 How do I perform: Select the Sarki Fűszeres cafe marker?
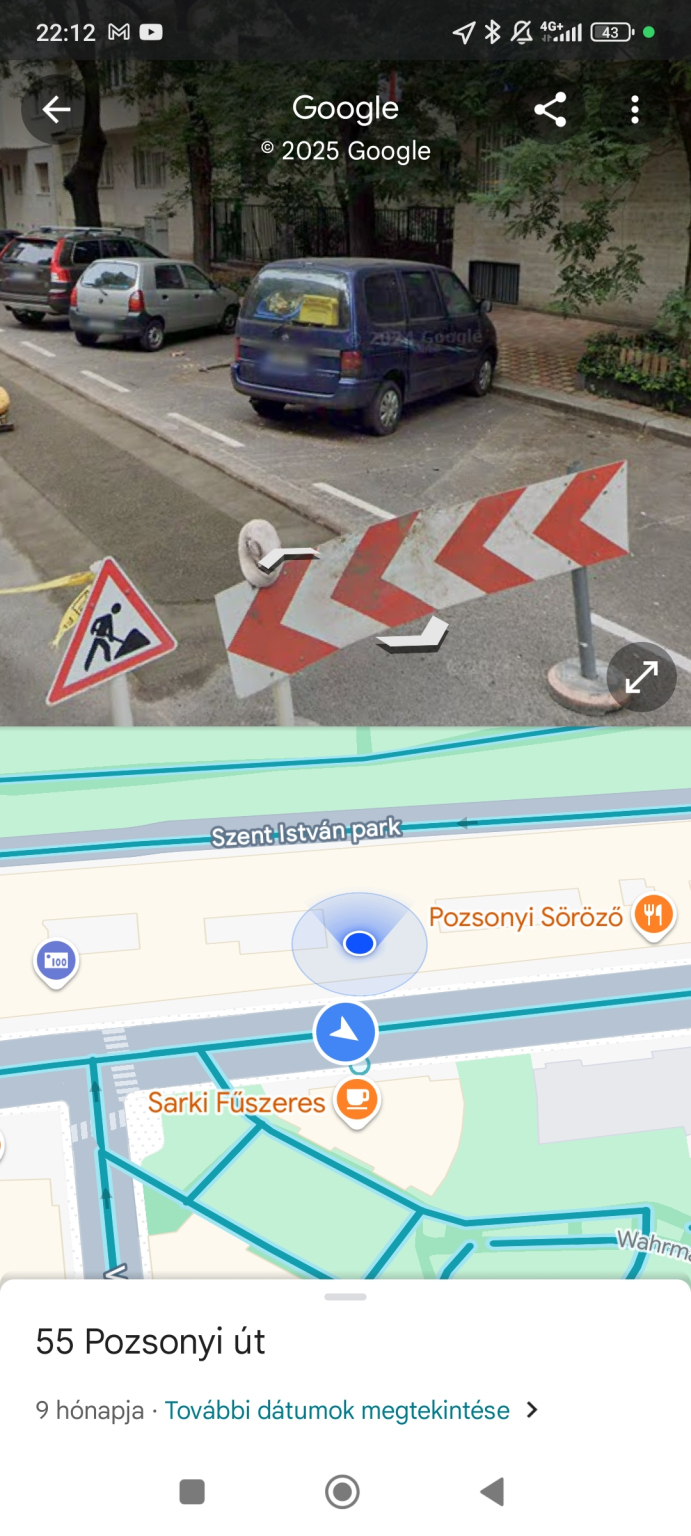click(356, 1101)
